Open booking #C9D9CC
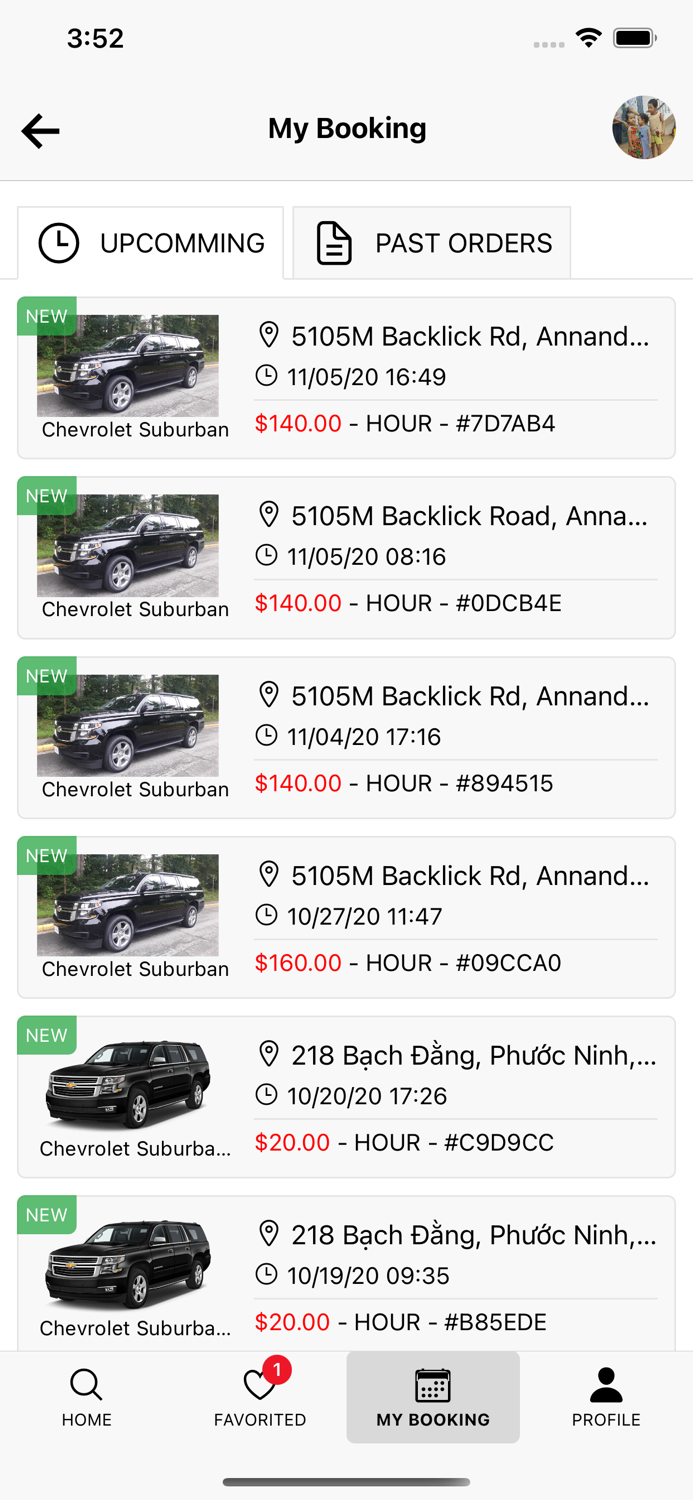 click(346, 1097)
